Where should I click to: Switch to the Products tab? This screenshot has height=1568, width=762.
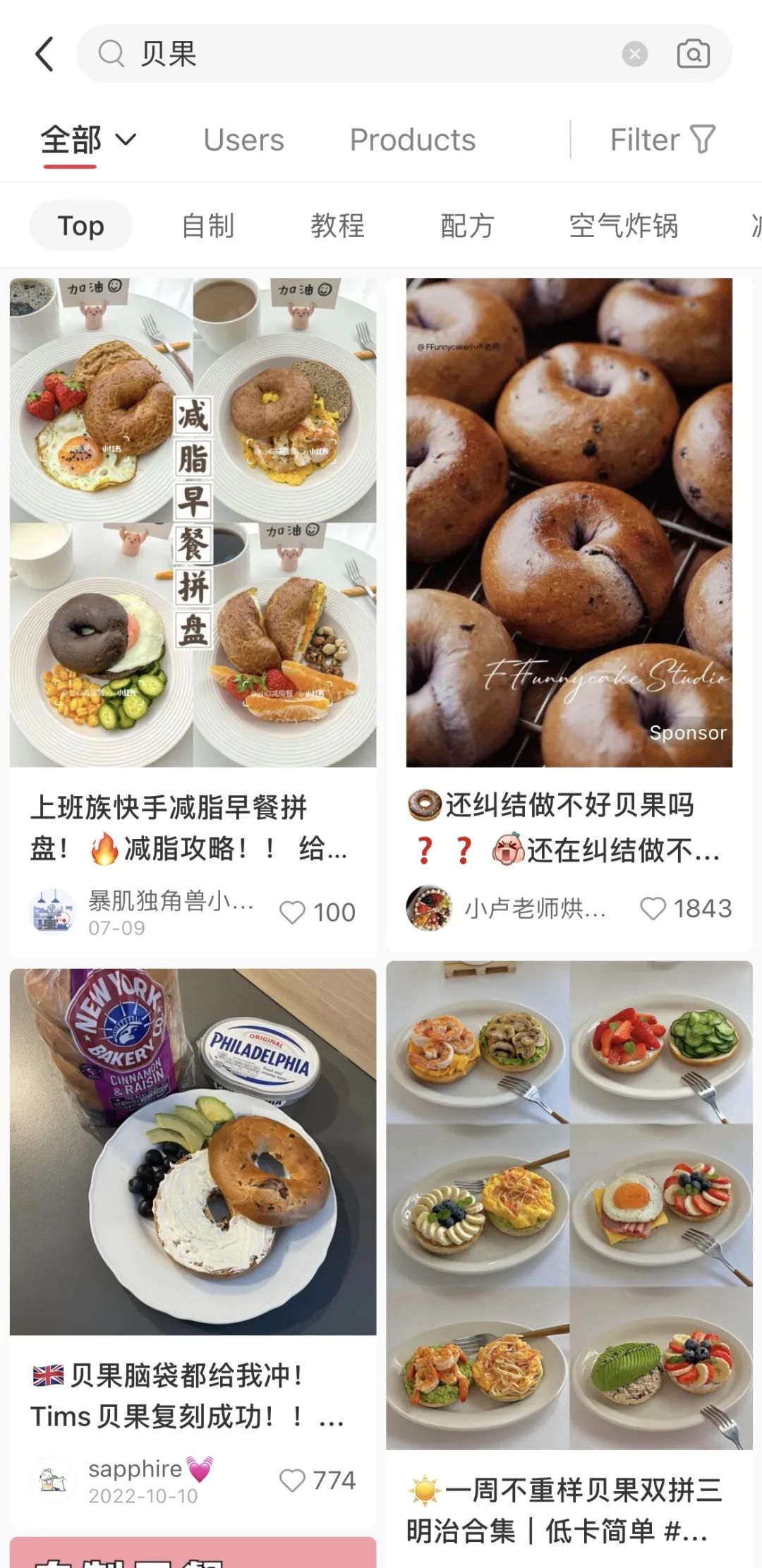413,140
